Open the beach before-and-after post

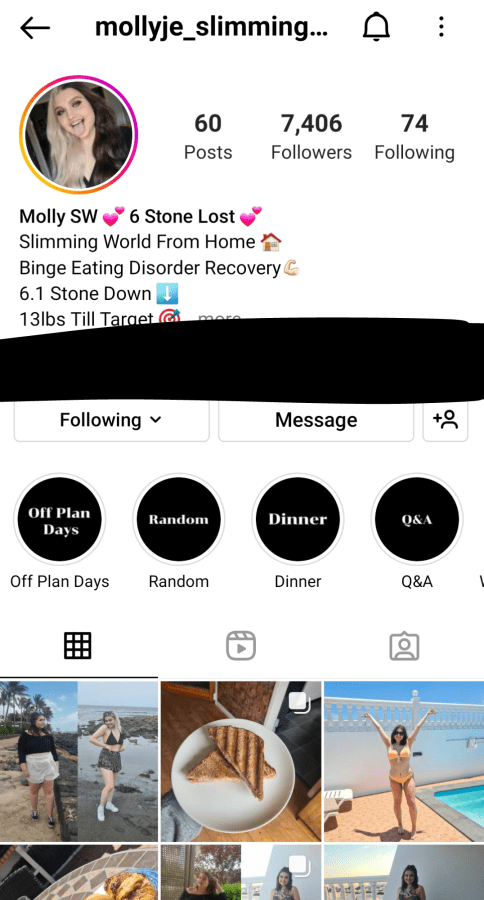pyautogui.click(x=79, y=761)
